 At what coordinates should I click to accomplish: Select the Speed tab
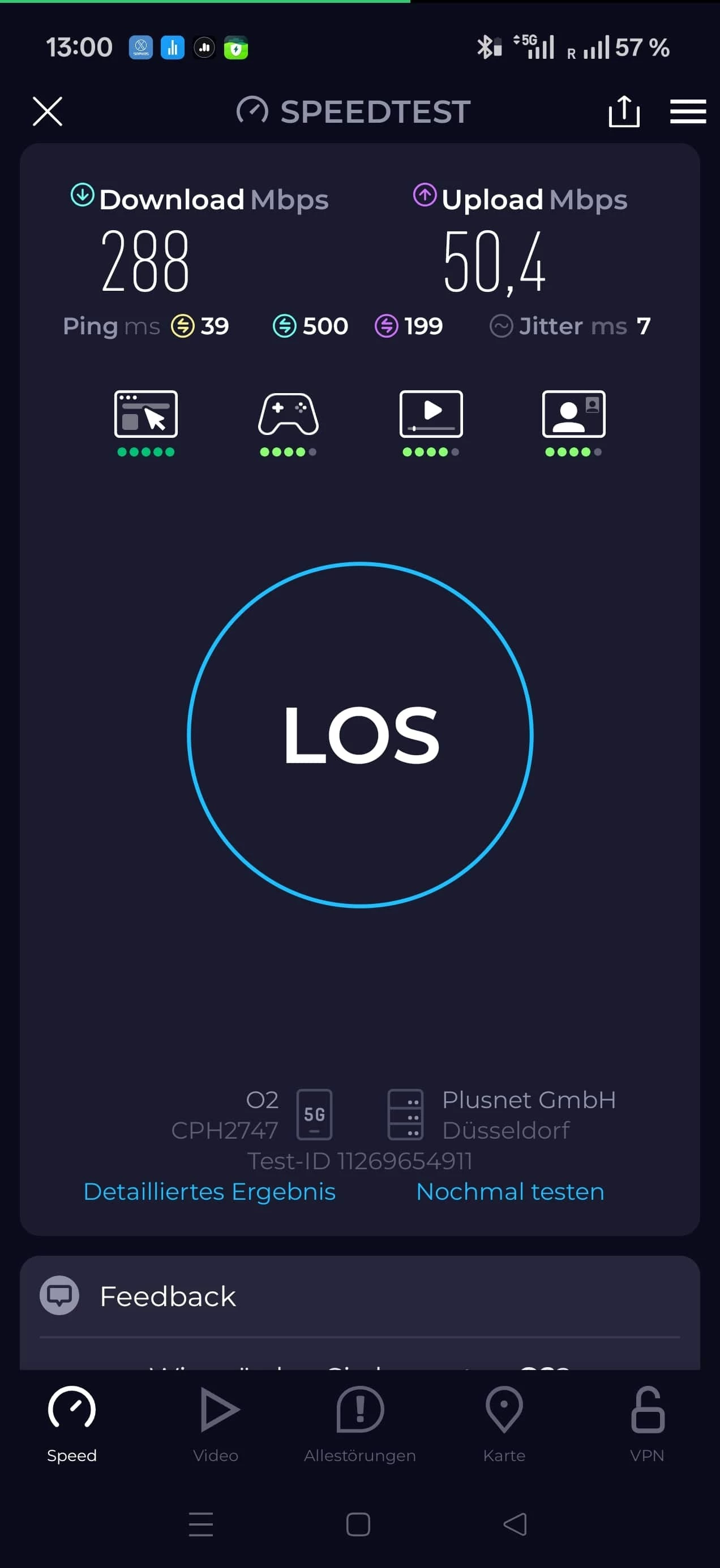click(72, 1424)
